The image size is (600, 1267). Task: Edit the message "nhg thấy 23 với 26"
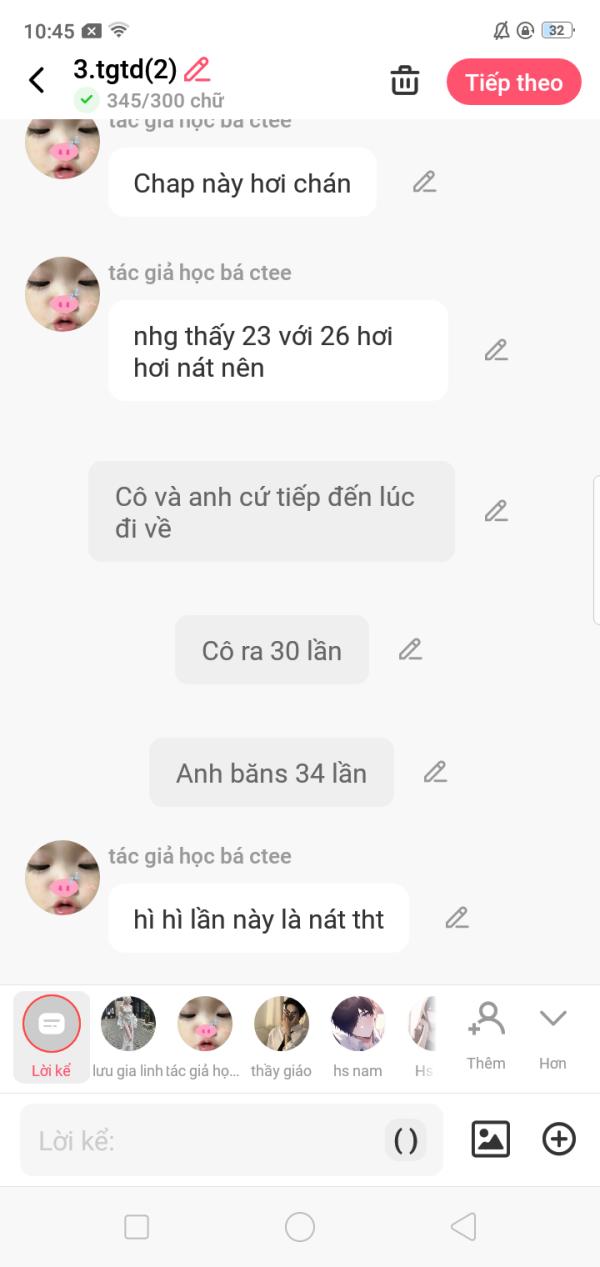click(x=496, y=350)
